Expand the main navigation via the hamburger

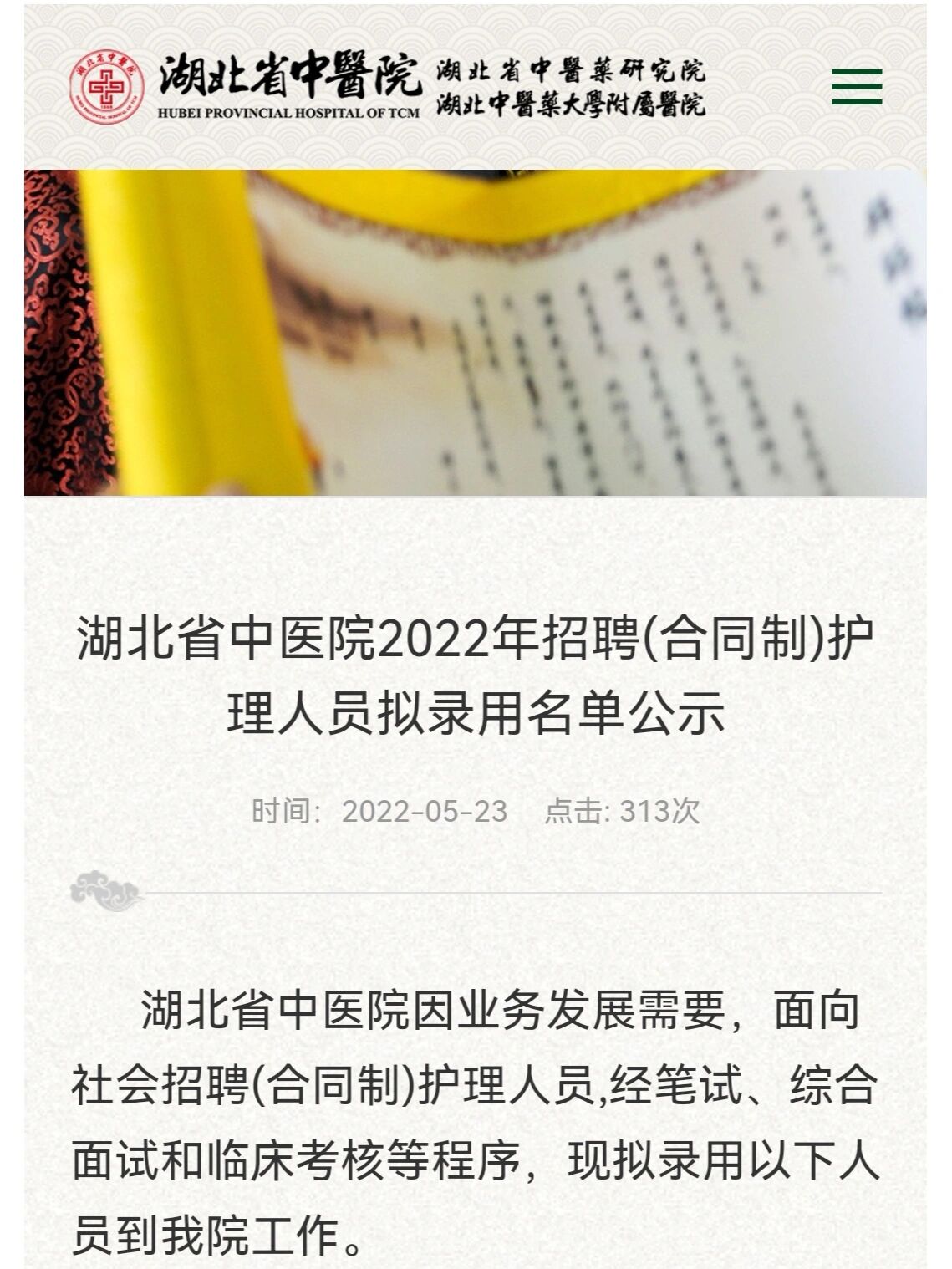[858, 86]
